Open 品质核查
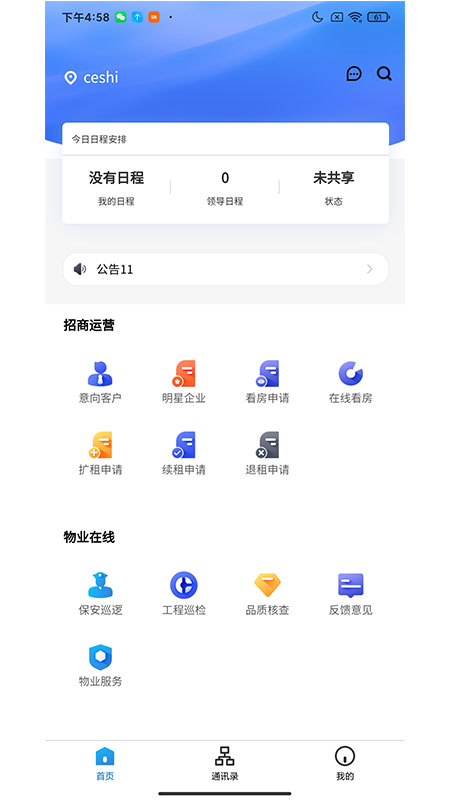The image size is (450, 800). (x=267, y=593)
